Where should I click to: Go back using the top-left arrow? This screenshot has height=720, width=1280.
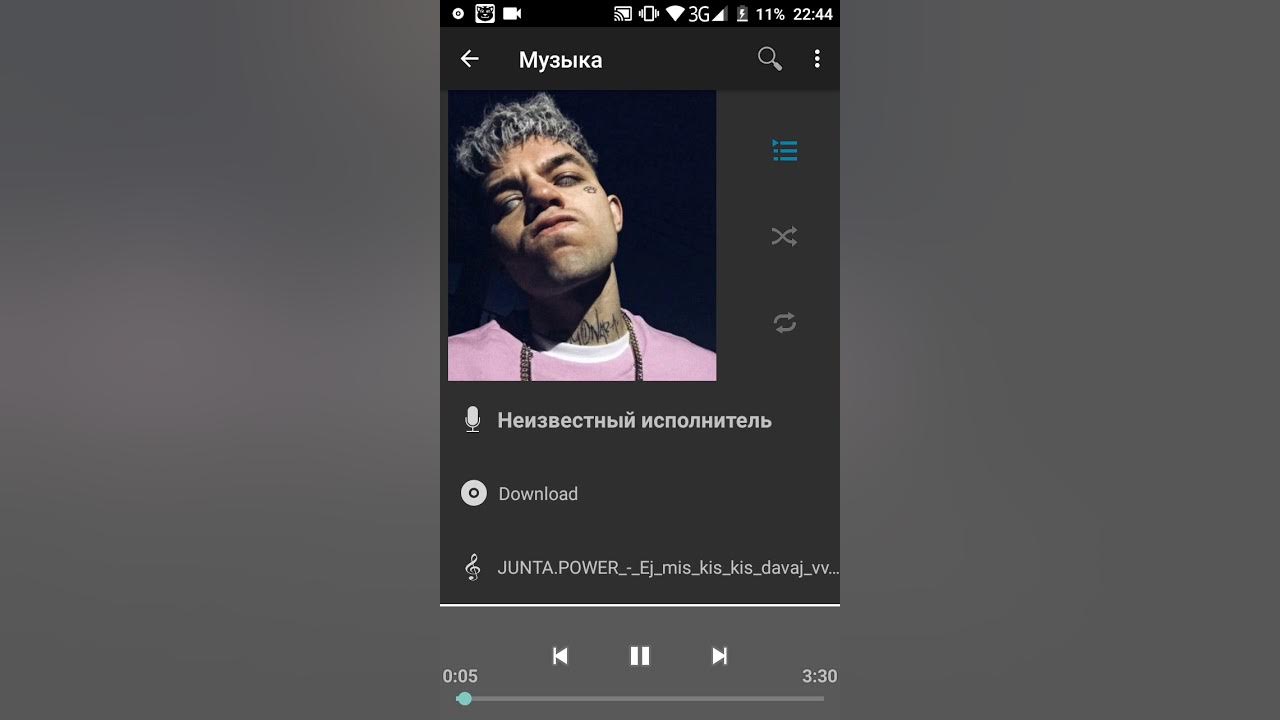pos(469,59)
